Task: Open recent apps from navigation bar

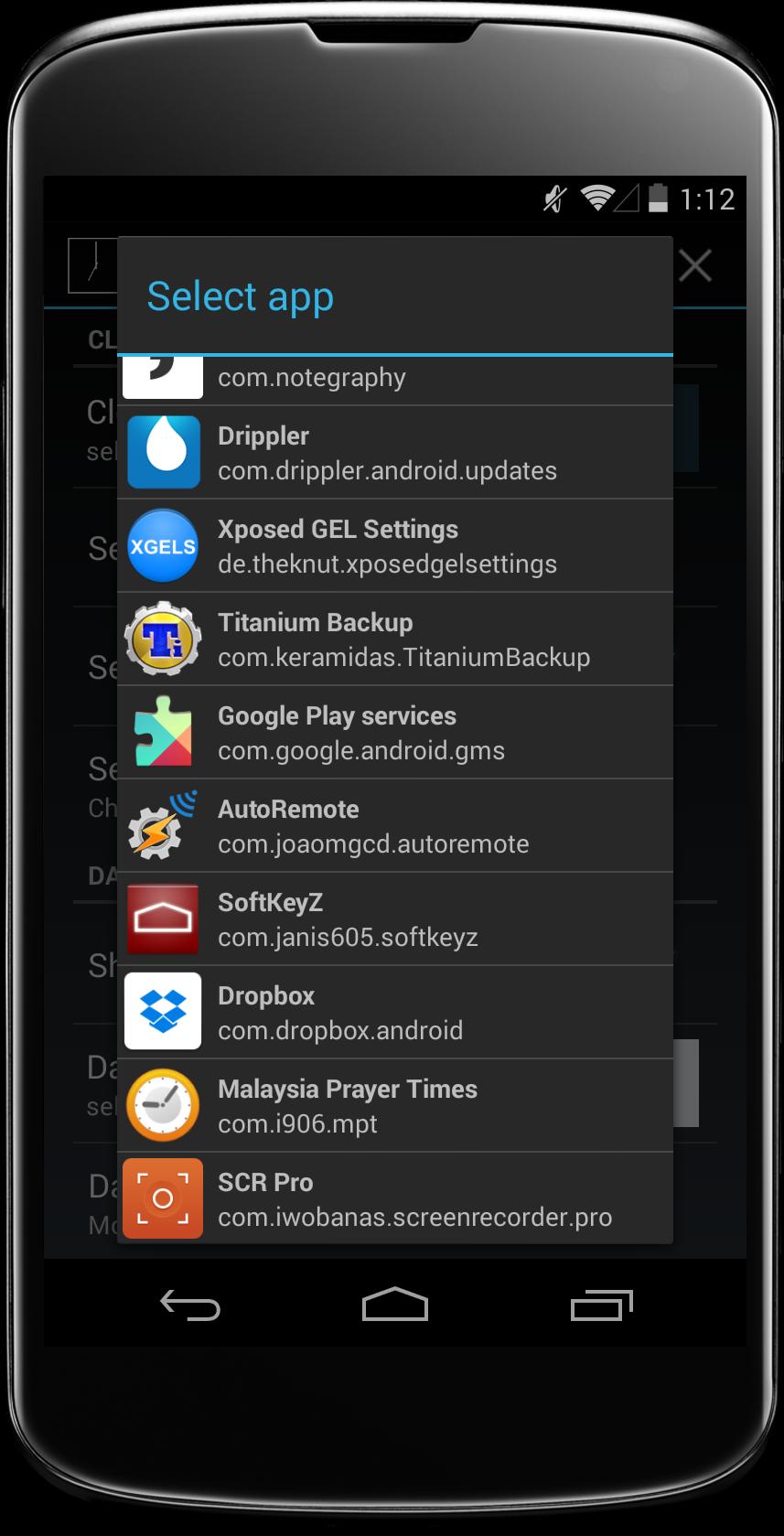Action: pyautogui.click(x=601, y=1305)
